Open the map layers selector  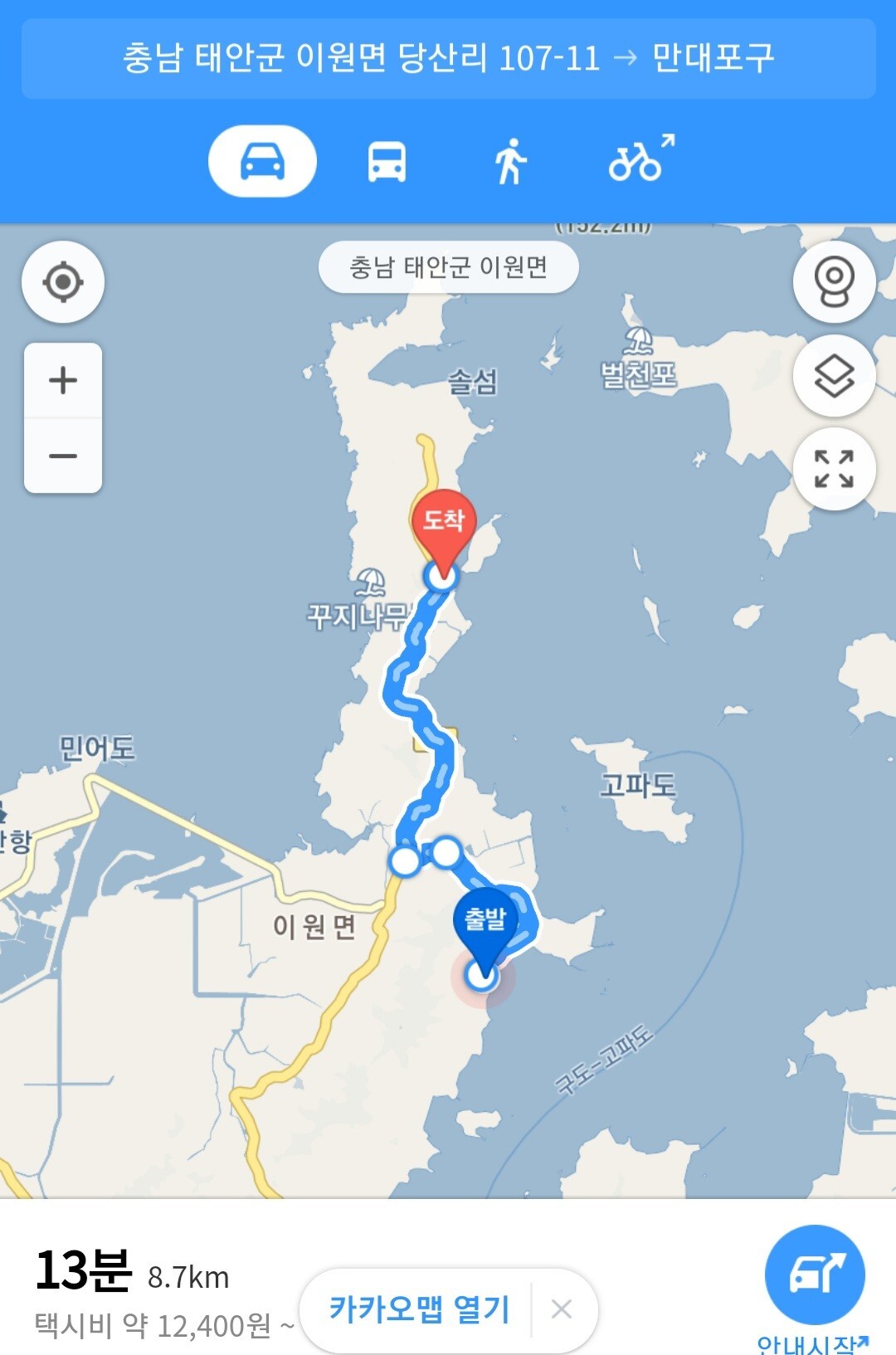pyautogui.click(x=834, y=376)
